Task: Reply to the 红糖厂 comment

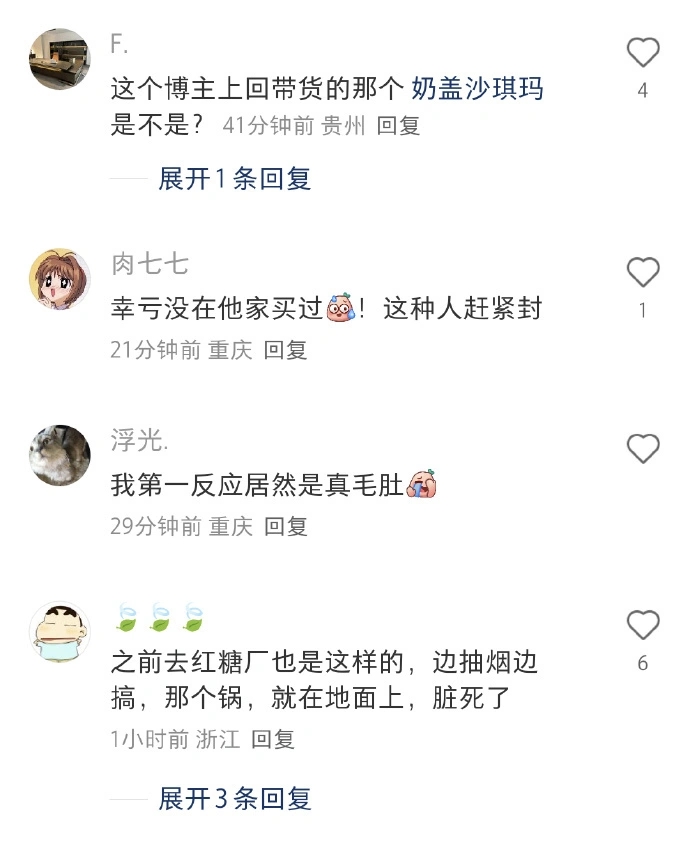Action: click(x=273, y=740)
